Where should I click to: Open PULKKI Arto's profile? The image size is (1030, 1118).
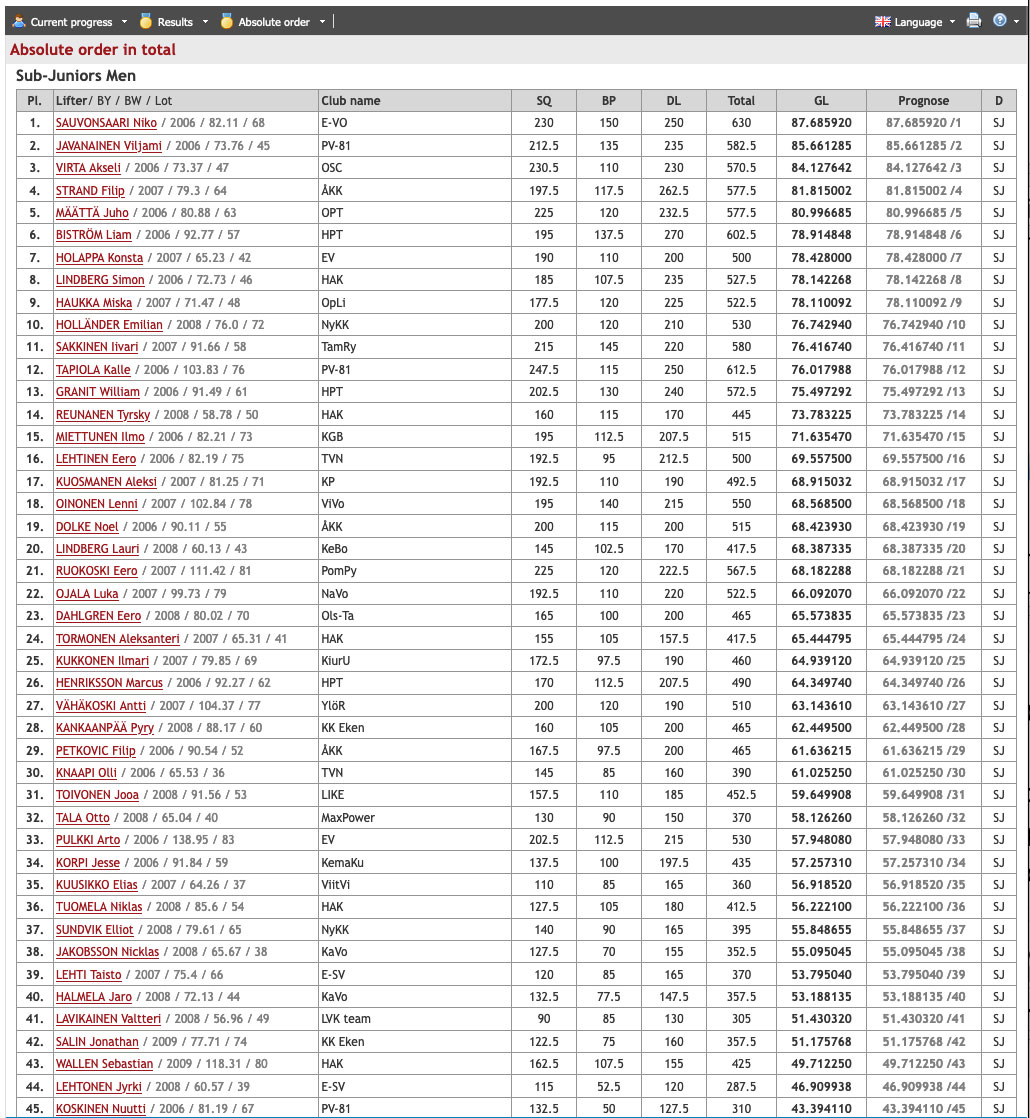pyautogui.click(x=88, y=840)
